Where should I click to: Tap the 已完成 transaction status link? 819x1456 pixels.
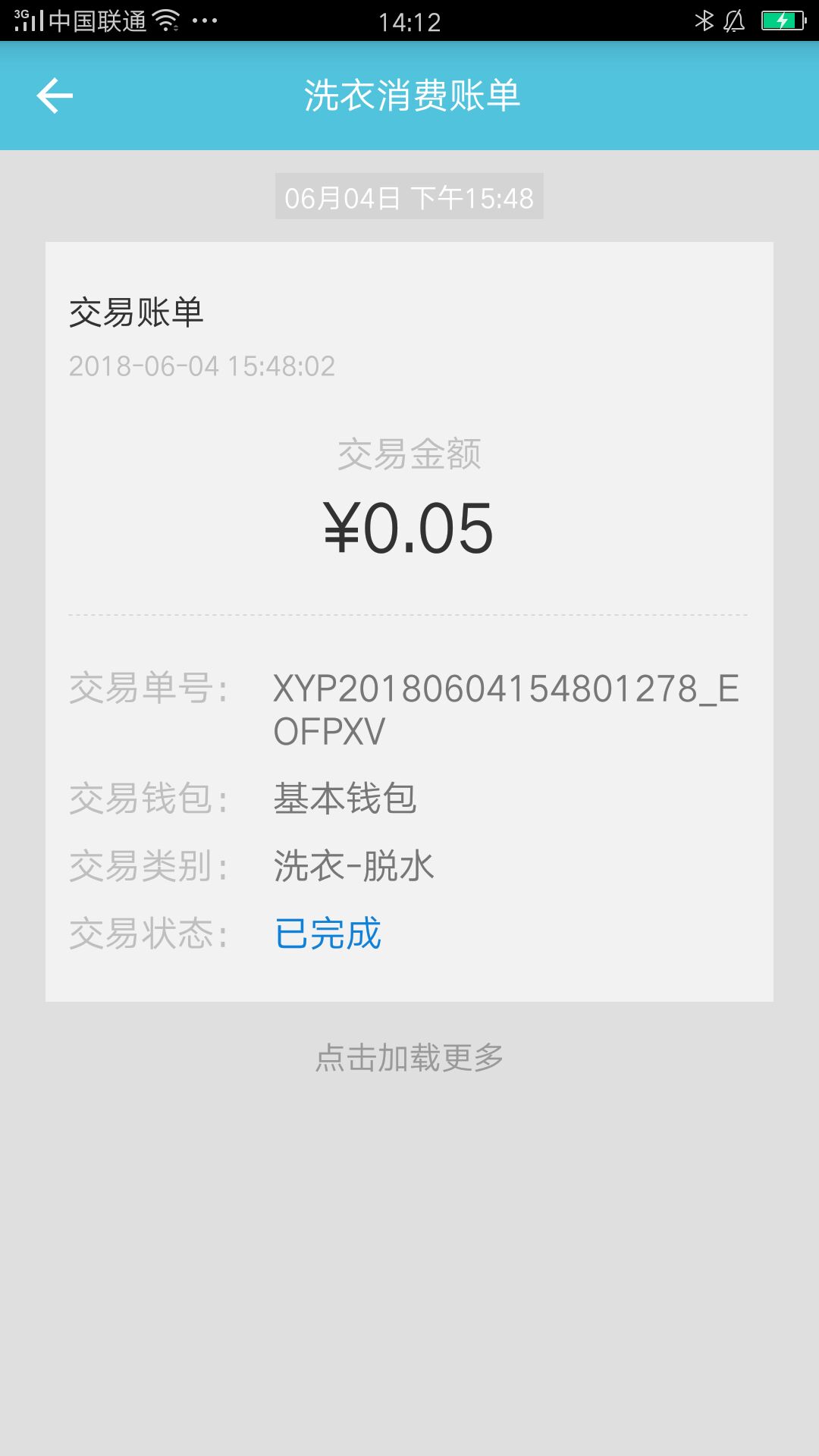pyautogui.click(x=328, y=934)
